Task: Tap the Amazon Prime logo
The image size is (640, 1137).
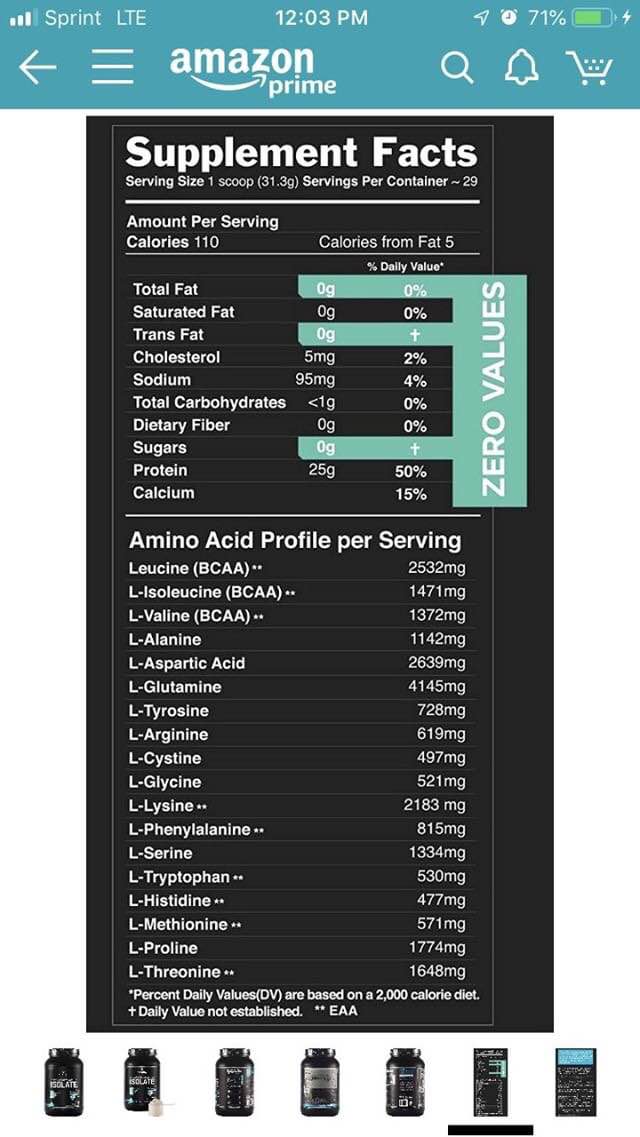Action: [254, 70]
